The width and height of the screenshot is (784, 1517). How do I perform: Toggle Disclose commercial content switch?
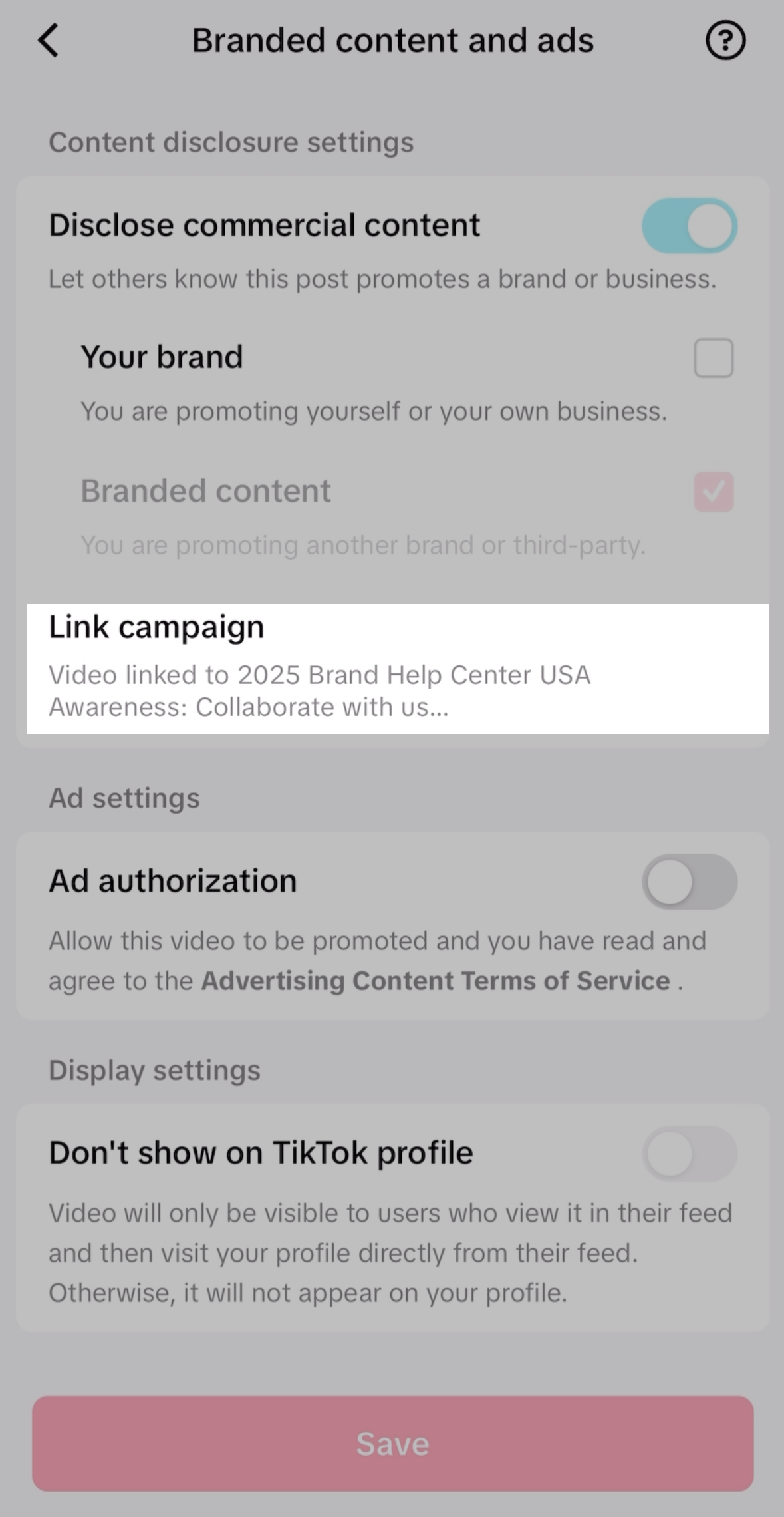coord(690,226)
